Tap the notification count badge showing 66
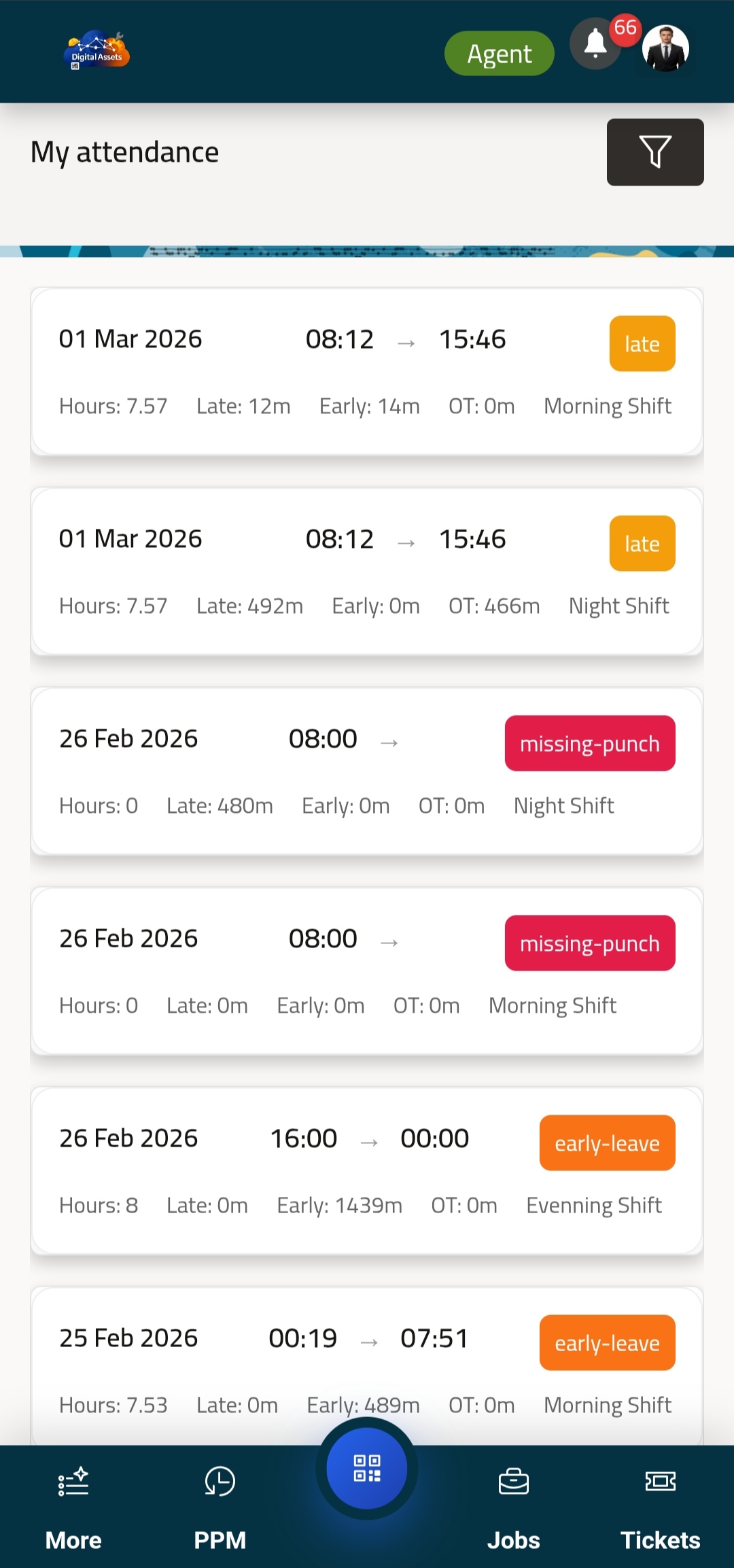The image size is (734, 1568). pyautogui.click(x=625, y=28)
